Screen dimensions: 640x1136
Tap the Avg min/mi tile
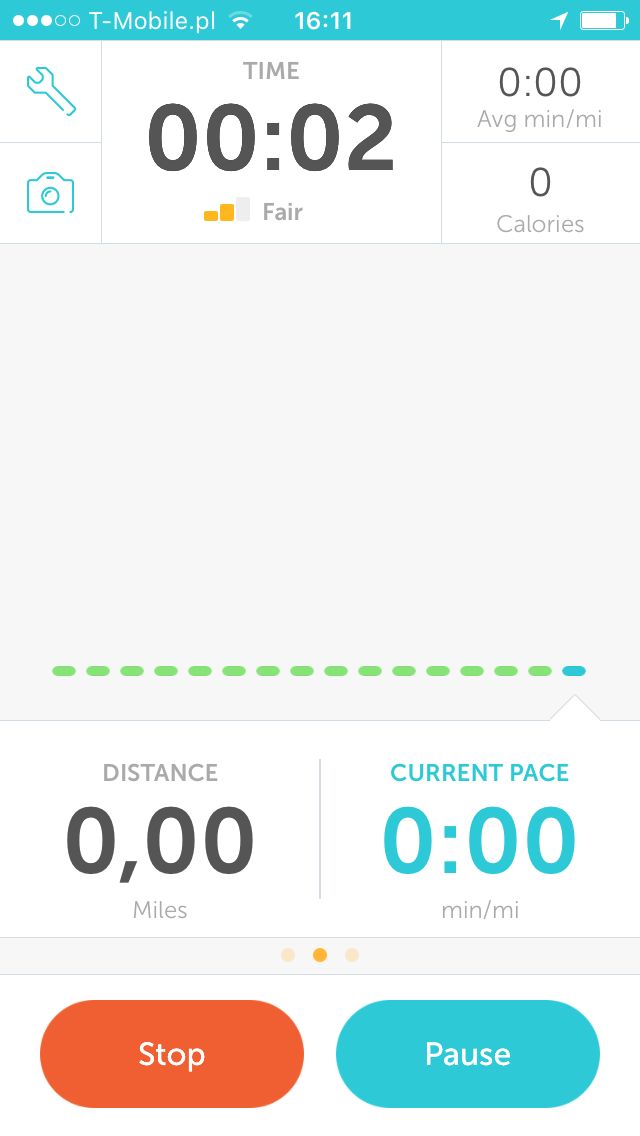point(540,91)
